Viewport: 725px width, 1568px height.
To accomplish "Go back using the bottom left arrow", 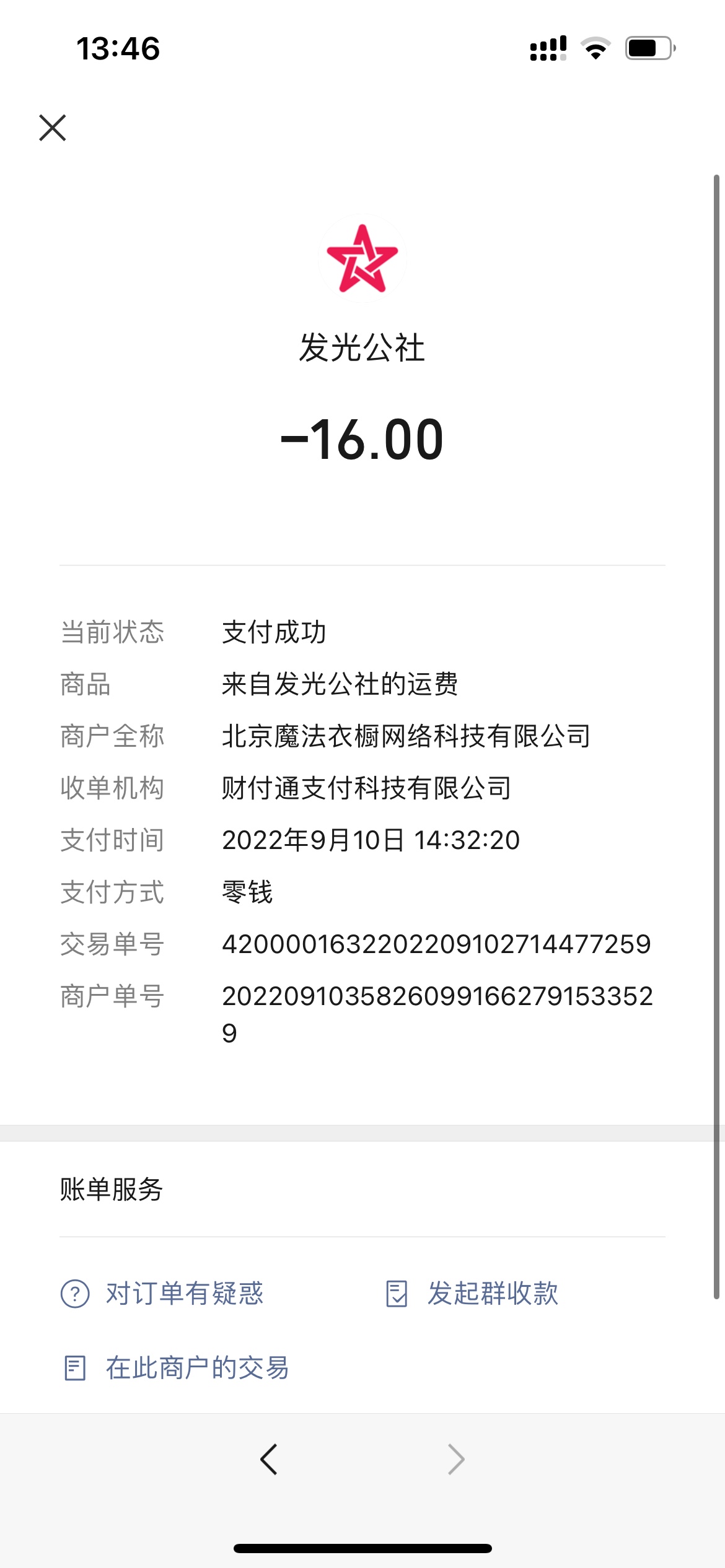I will 269,1460.
